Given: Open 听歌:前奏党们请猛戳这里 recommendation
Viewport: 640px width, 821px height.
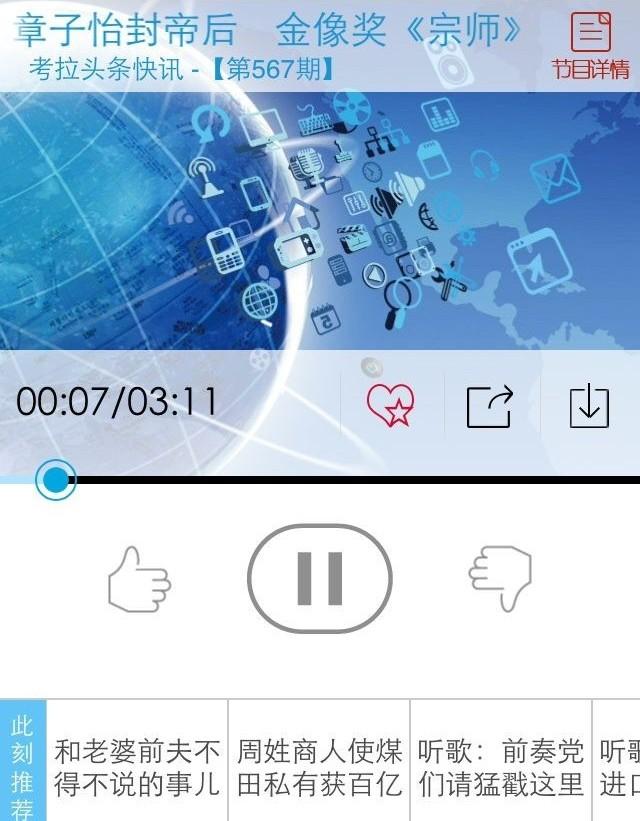Looking at the screenshot, I should click(500, 767).
